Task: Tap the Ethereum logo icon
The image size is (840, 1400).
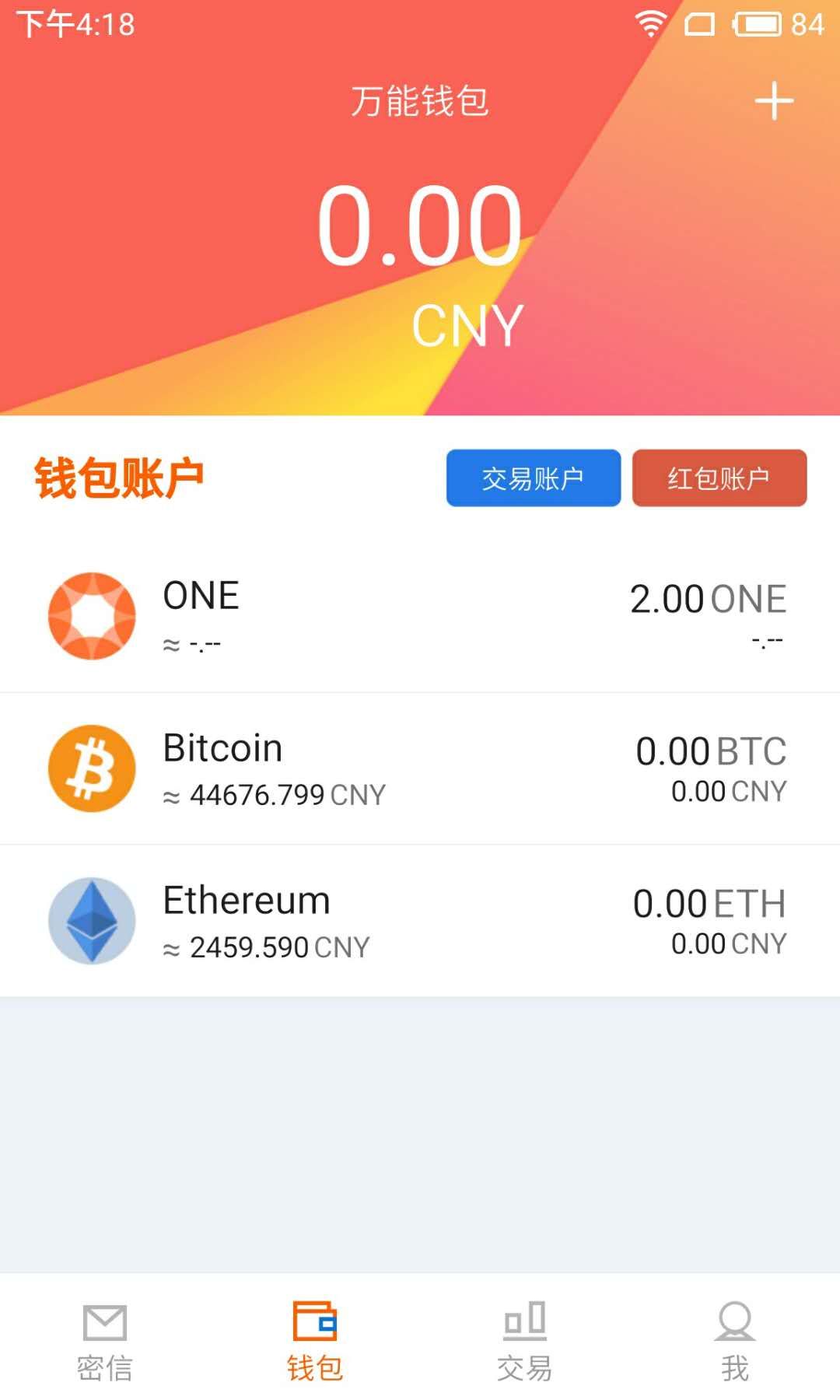Action: pyautogui.click(x=92, y=921)
